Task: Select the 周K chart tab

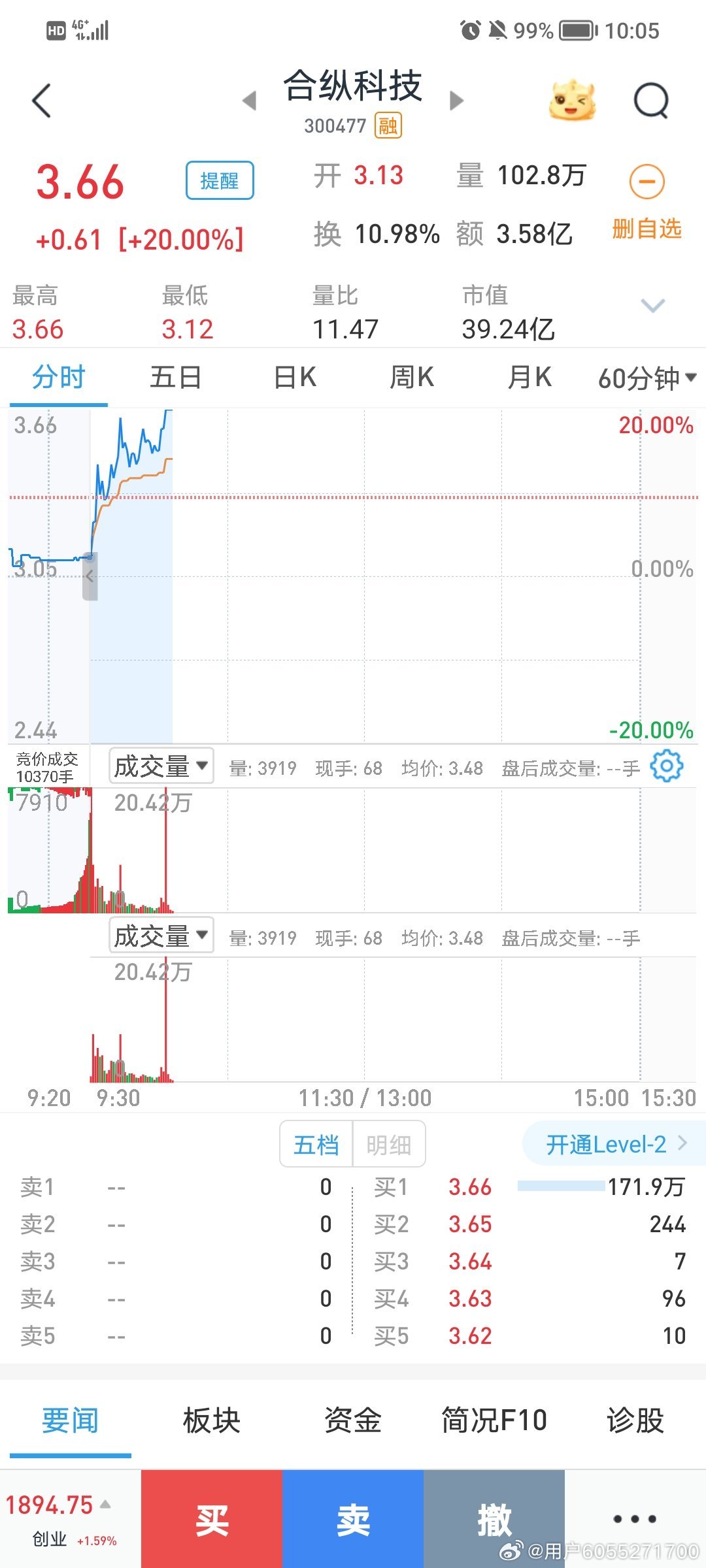Action: tap(412, 378)
